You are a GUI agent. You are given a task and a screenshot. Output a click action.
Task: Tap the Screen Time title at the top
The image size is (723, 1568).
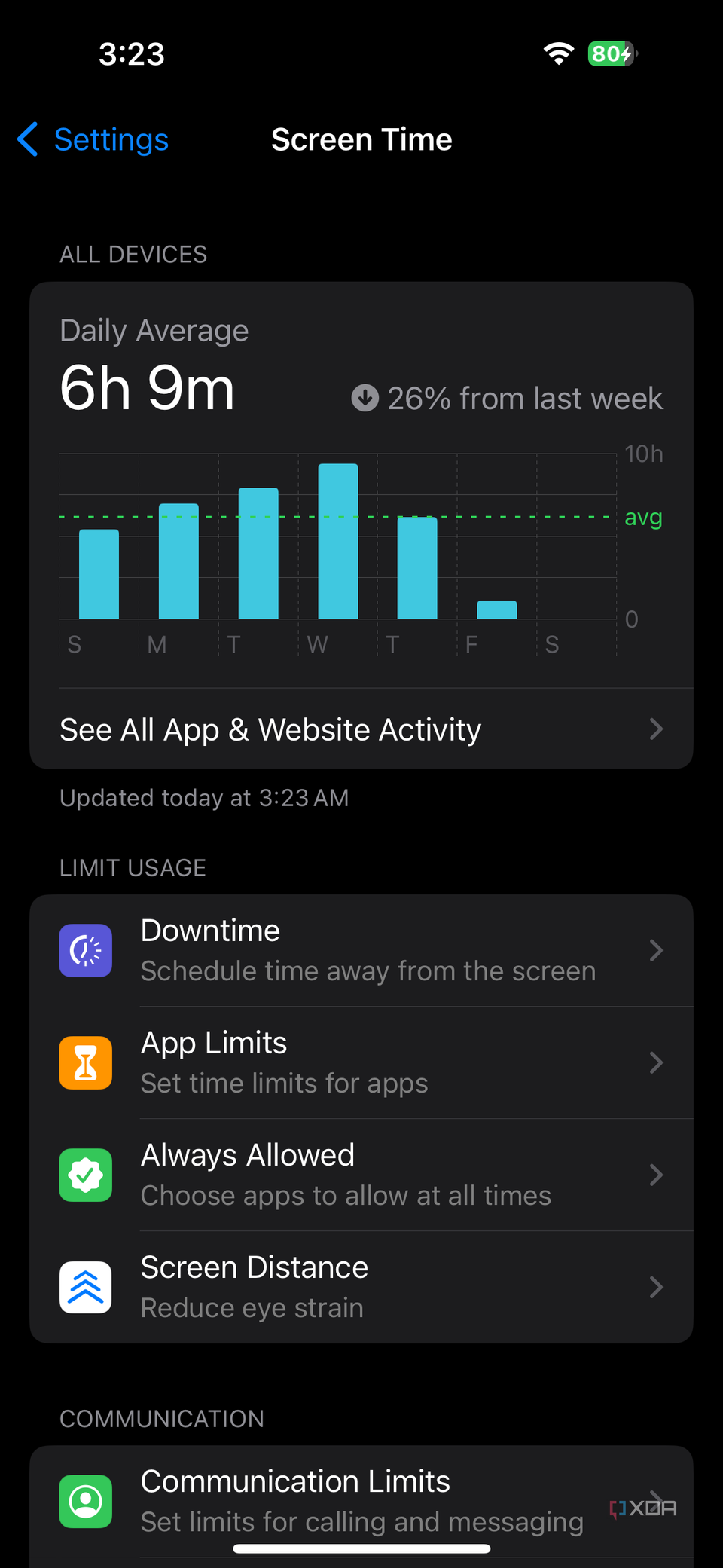tap(361, 139)
